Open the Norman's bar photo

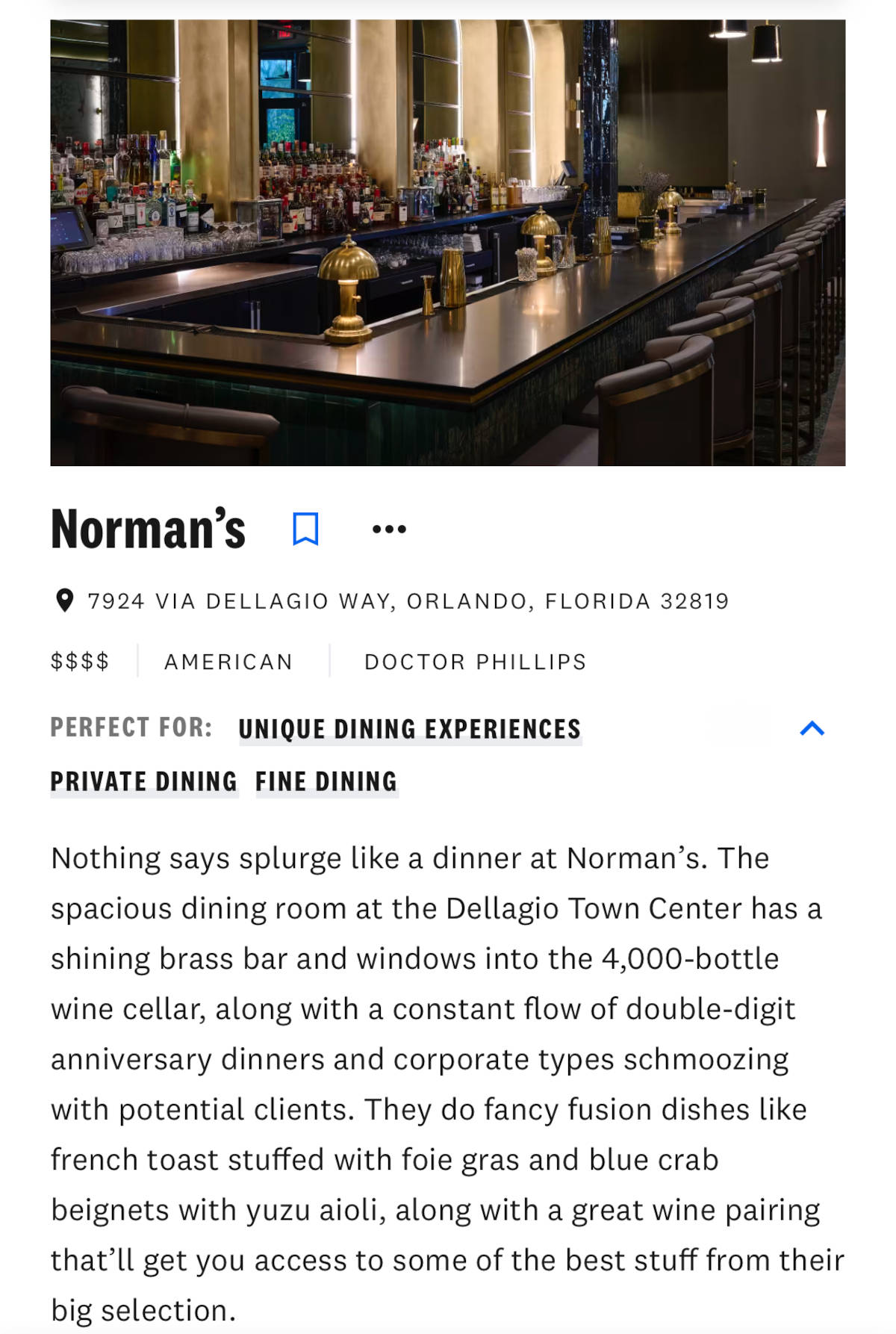click(448, 243)
